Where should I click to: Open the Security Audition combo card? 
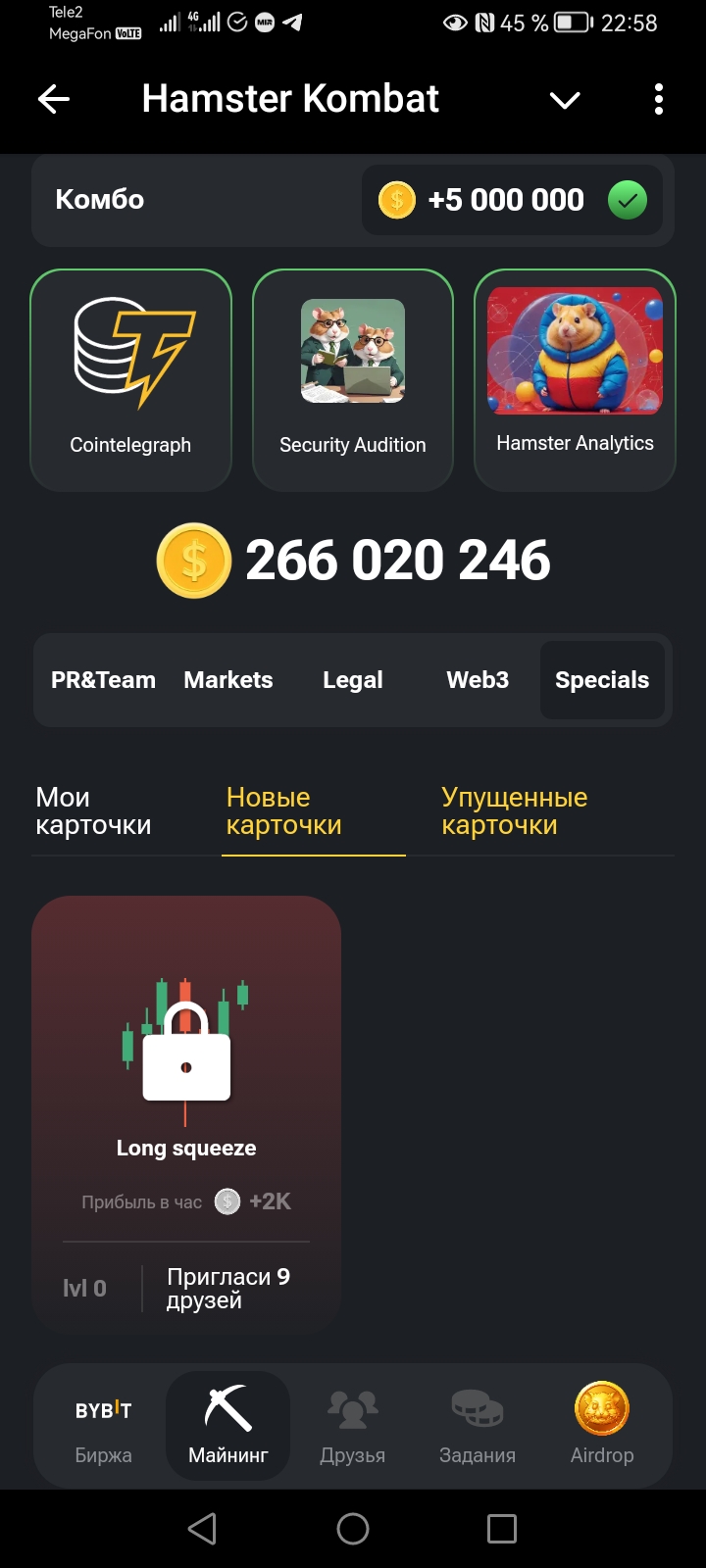click(353, 380)
